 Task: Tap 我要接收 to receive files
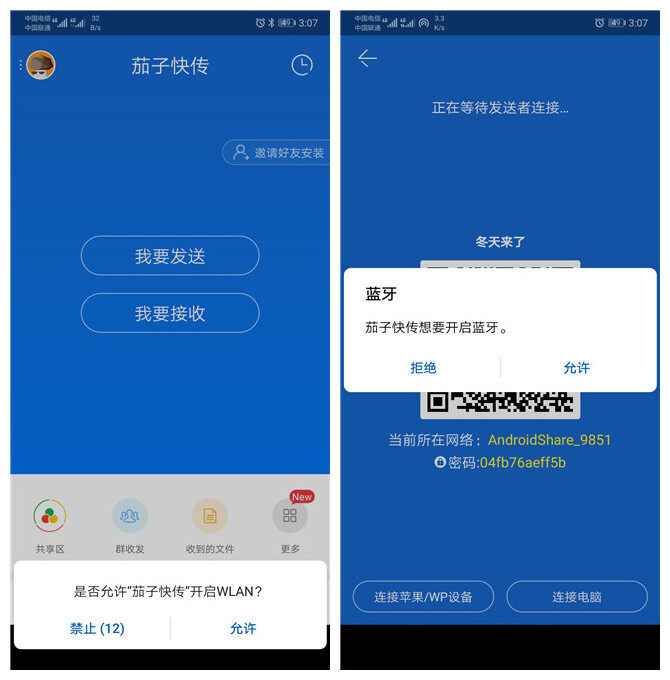(170, 313)
